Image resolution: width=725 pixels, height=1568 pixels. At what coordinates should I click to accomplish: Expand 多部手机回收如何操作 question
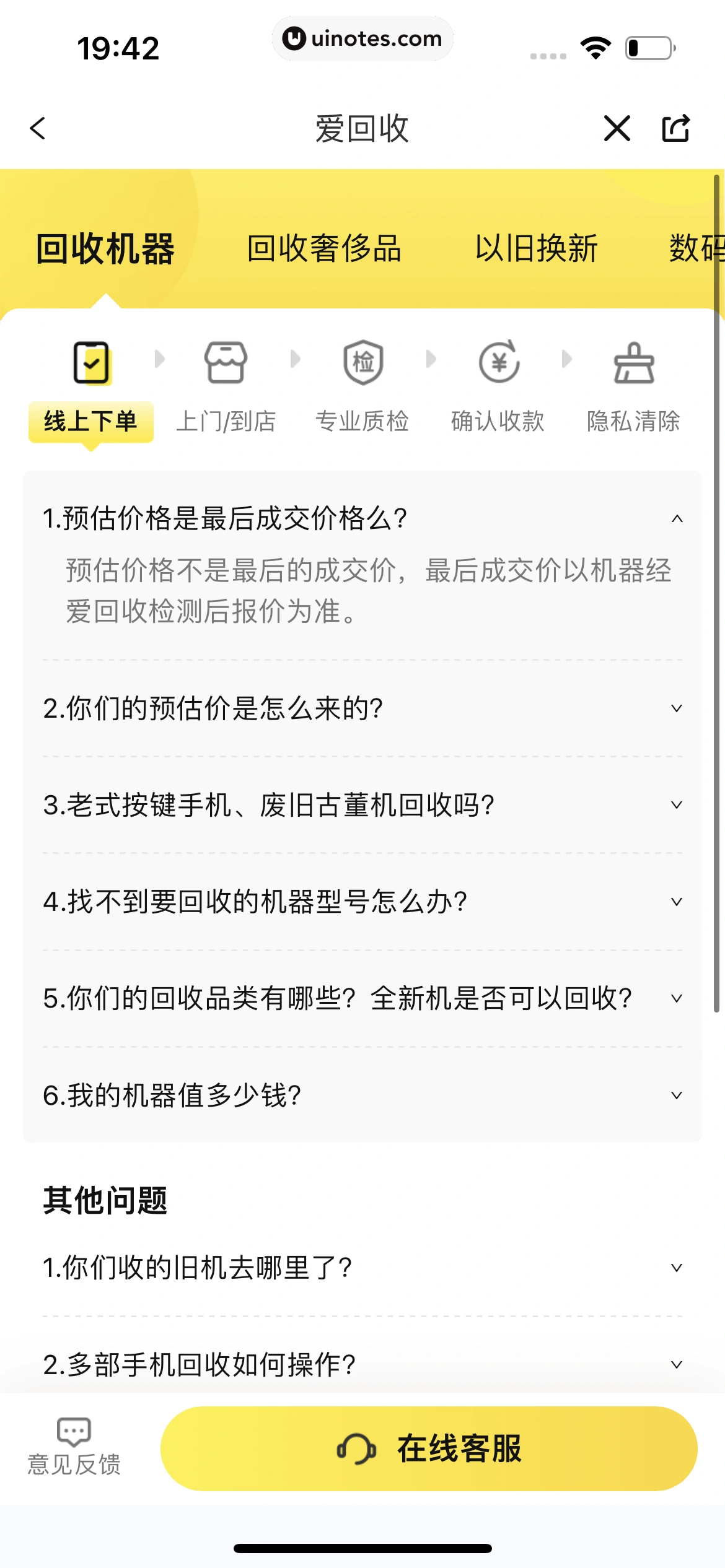point(362,1364)
